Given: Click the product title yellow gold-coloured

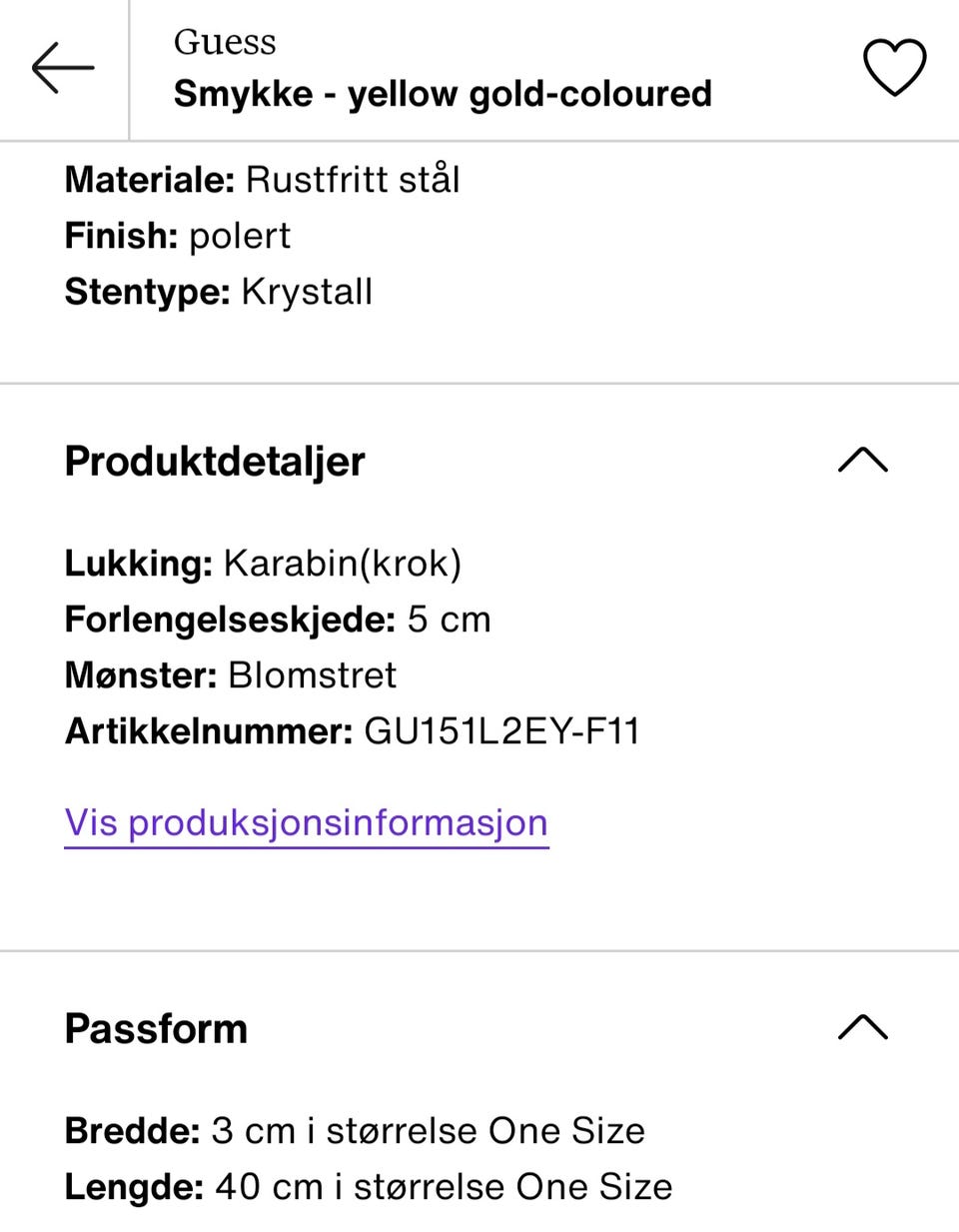Looking at the screenshot, I should pyautogui.click(x=443, y=93).
